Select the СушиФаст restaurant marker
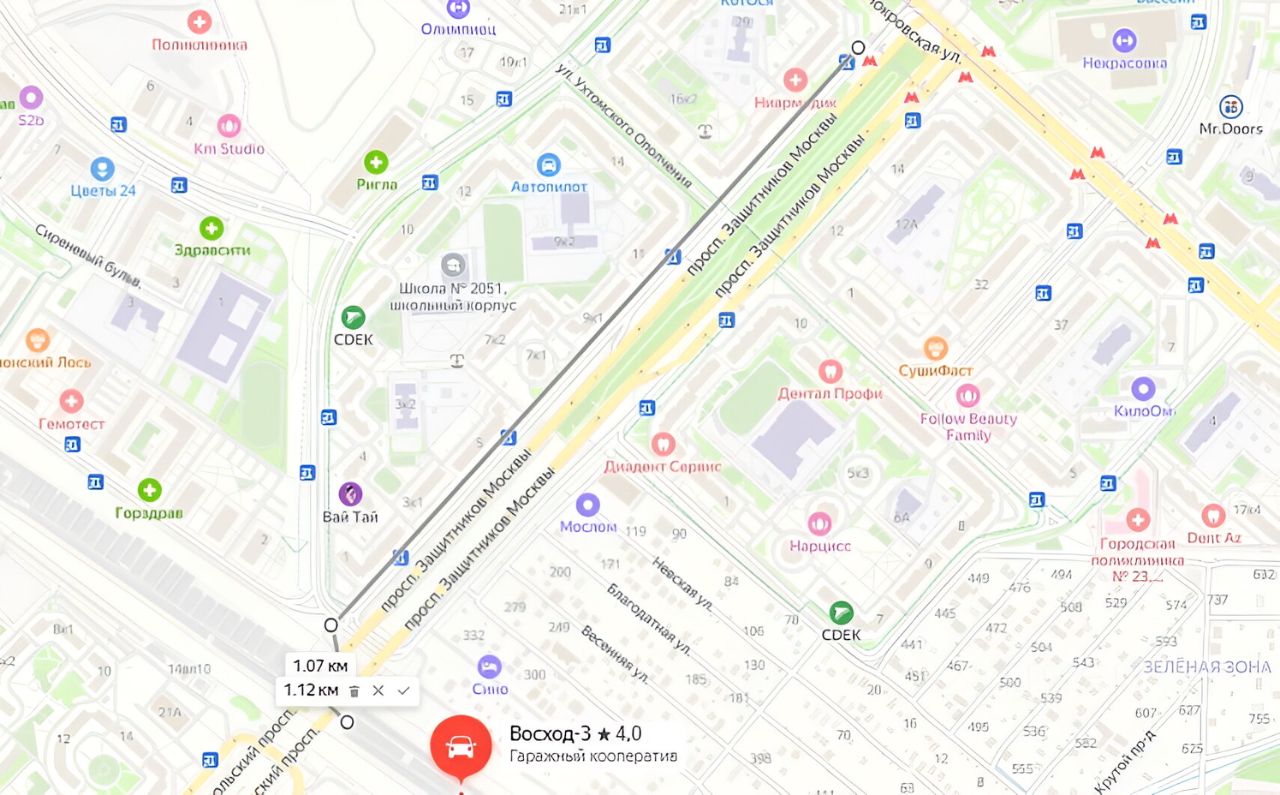This screenshot has width=1280, height=795. [x=935, y=348]
